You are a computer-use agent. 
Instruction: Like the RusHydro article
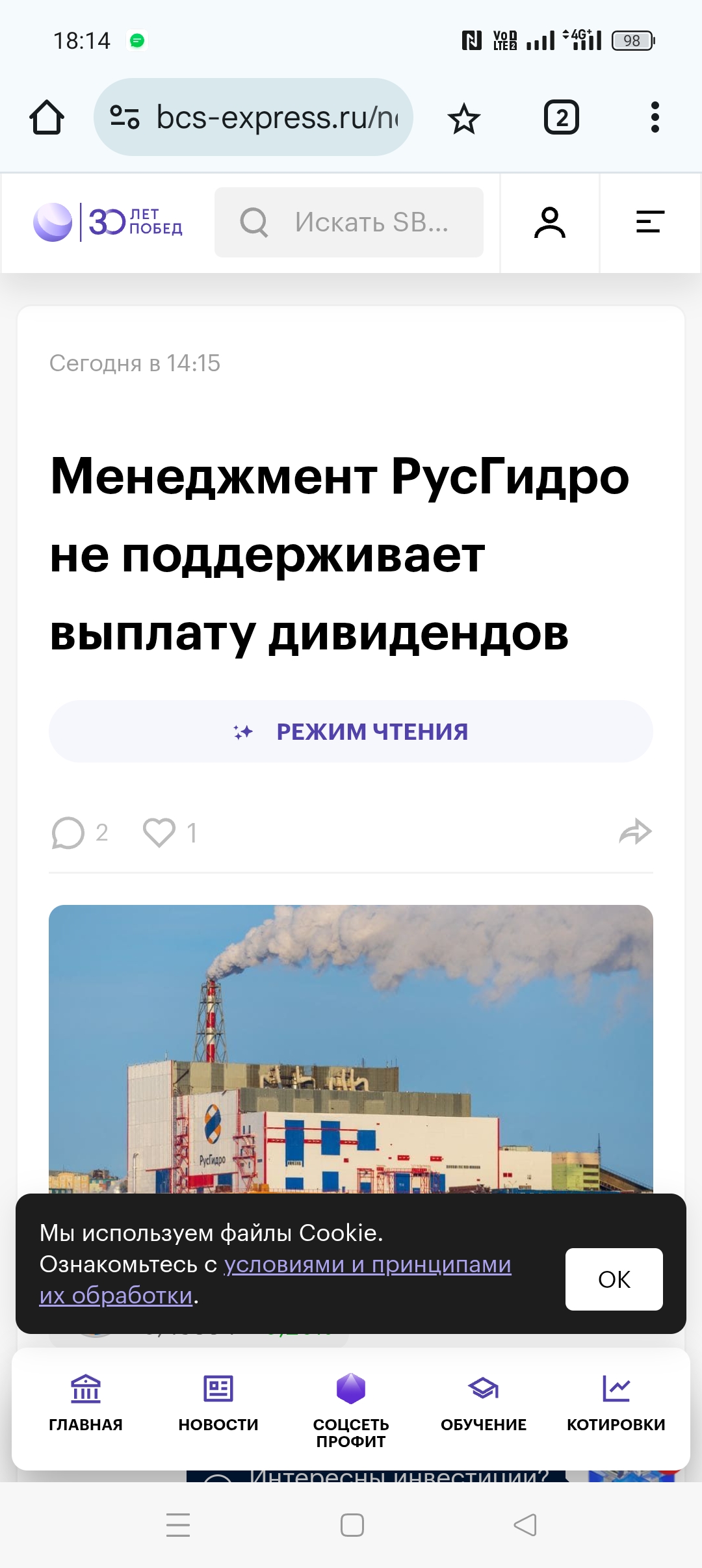click(x=160, y=833)
